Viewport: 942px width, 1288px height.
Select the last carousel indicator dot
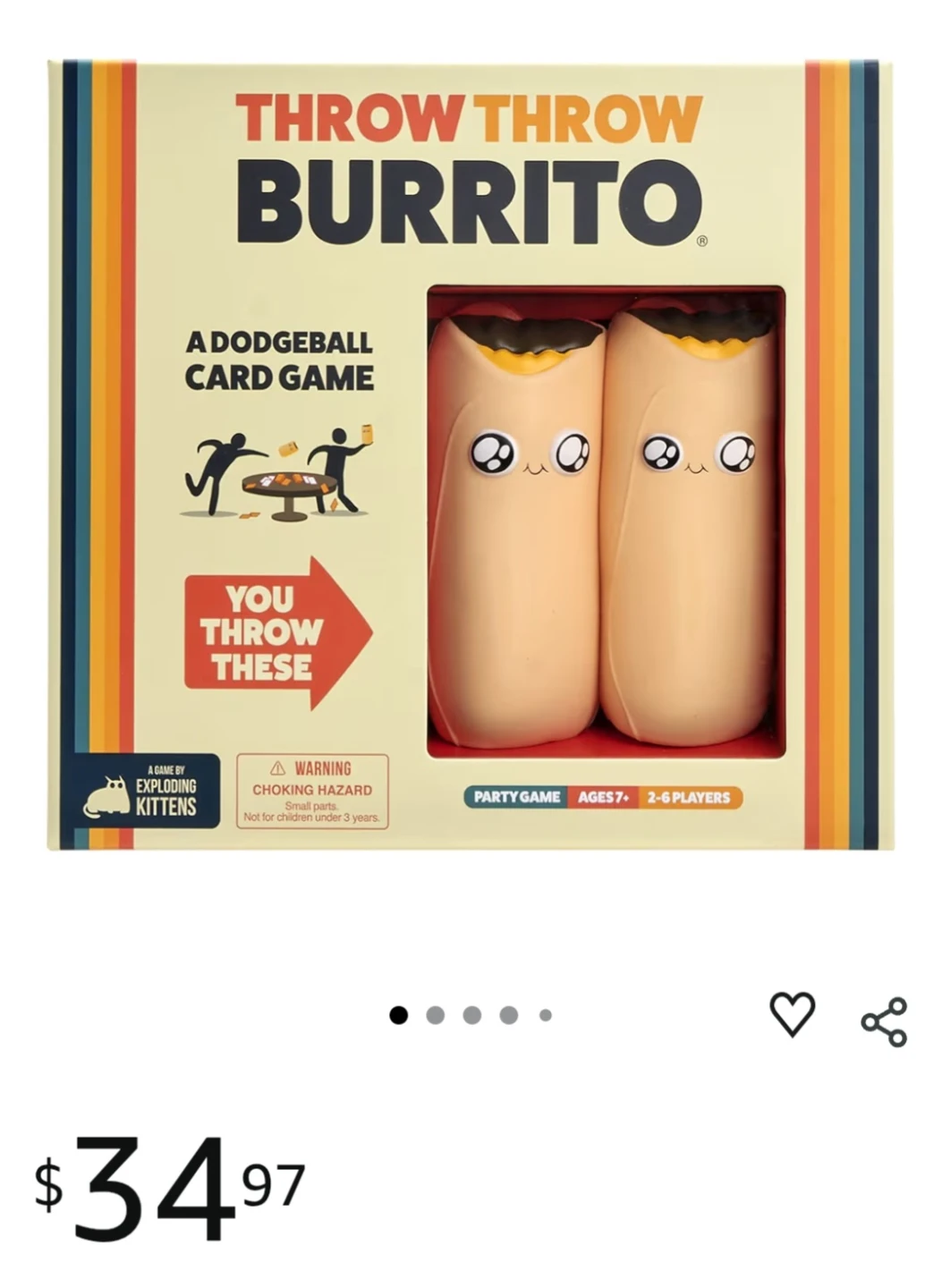pyautogui.click(x=546, y=1013)
